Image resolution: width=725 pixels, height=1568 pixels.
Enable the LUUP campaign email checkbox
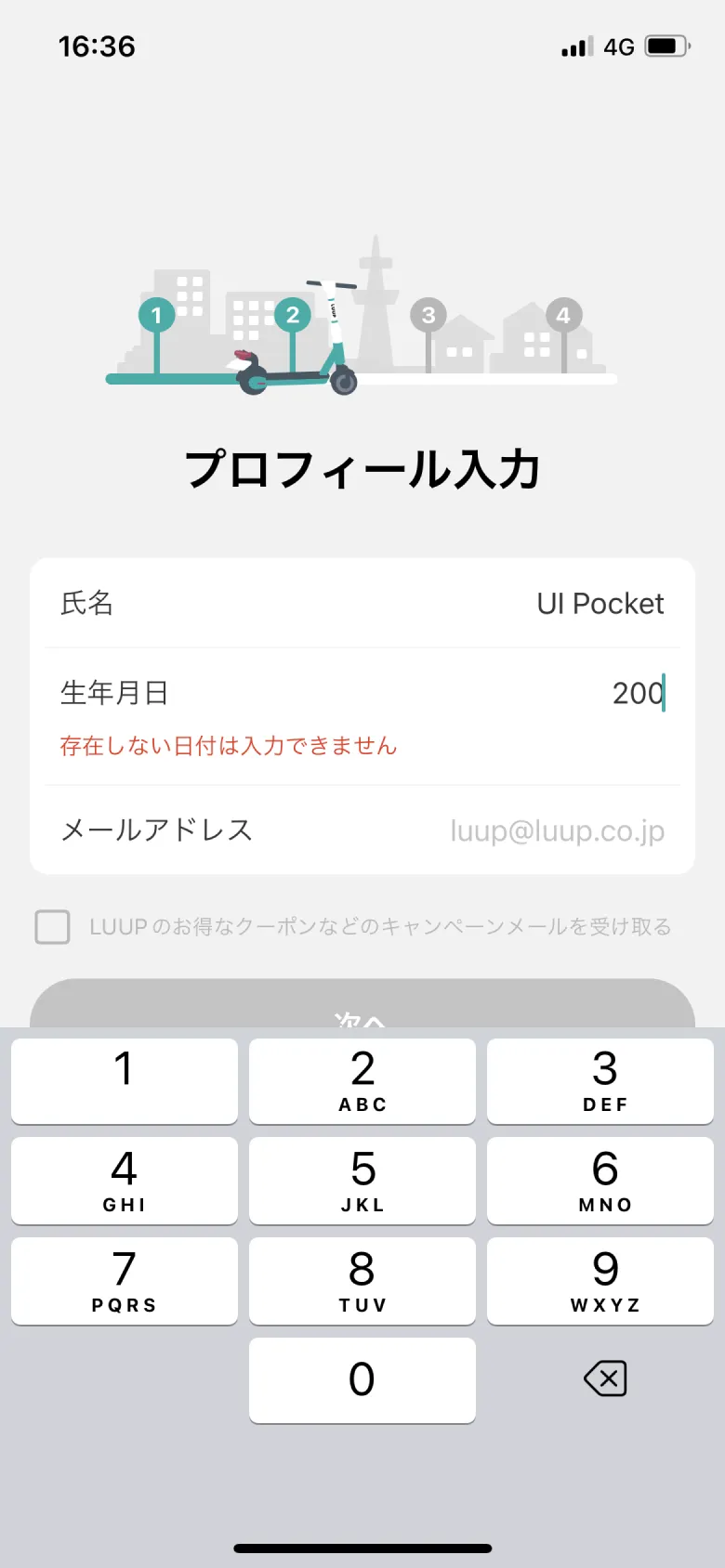52,926
